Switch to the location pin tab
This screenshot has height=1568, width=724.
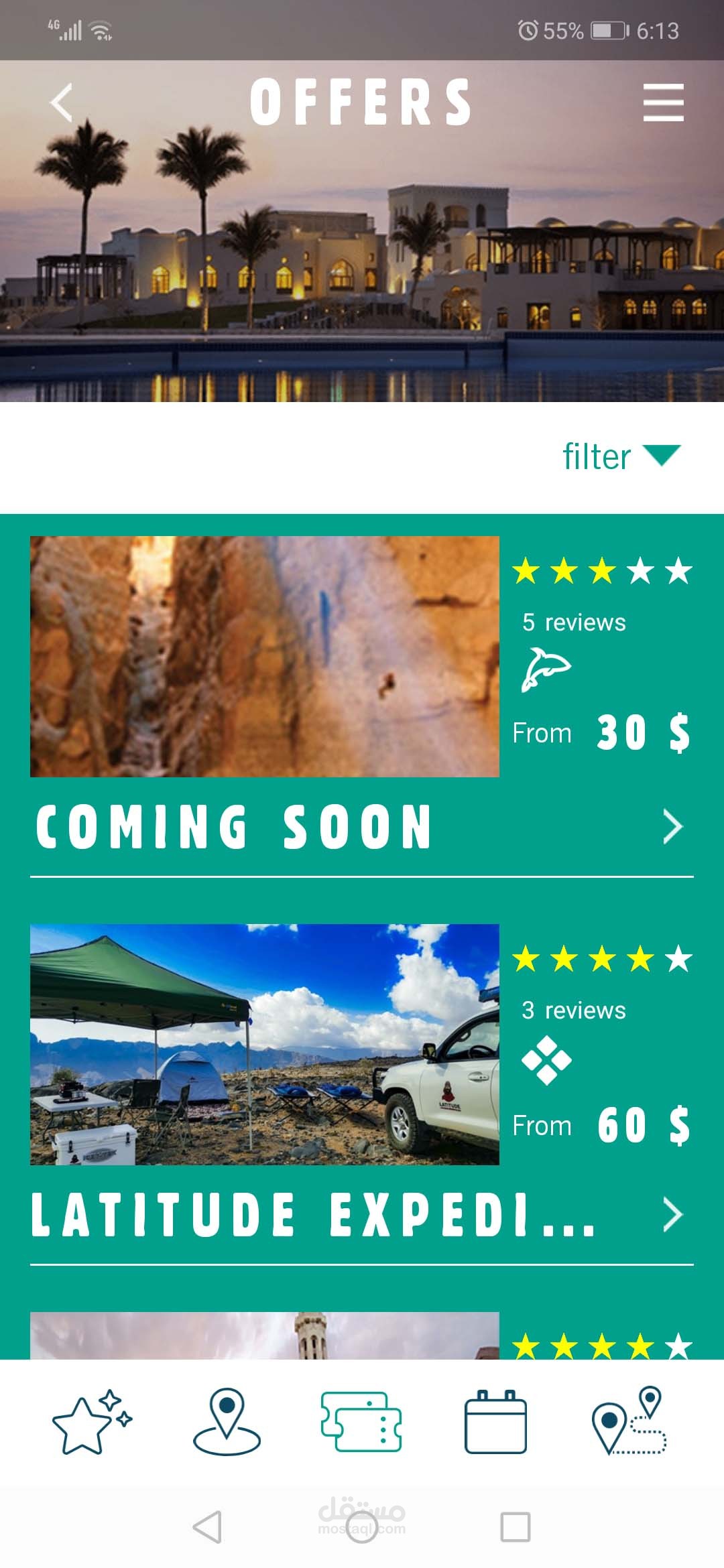click(227, 1421)
